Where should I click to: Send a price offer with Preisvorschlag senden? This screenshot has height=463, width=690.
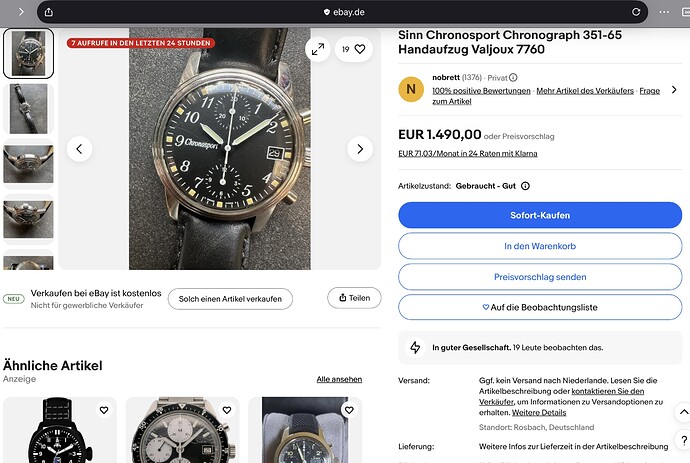539,277
